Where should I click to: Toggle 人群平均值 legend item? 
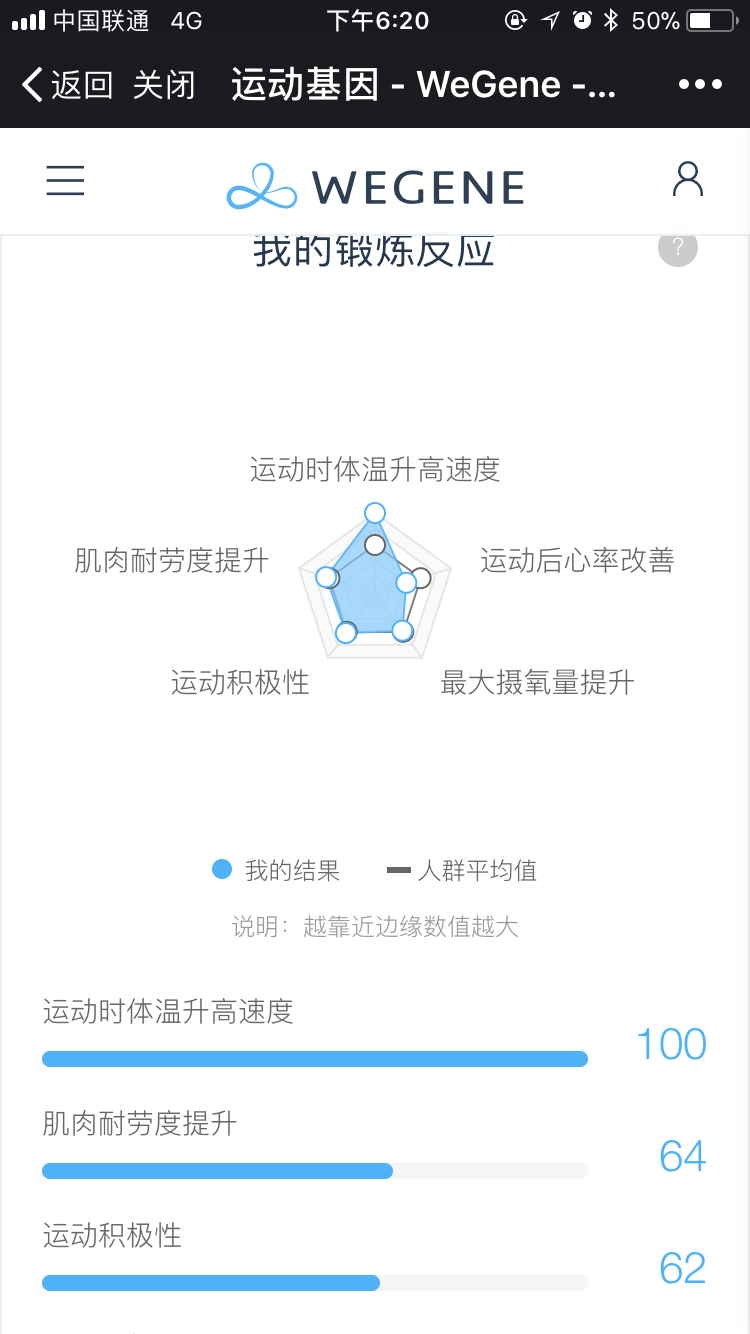pos(463,870)
